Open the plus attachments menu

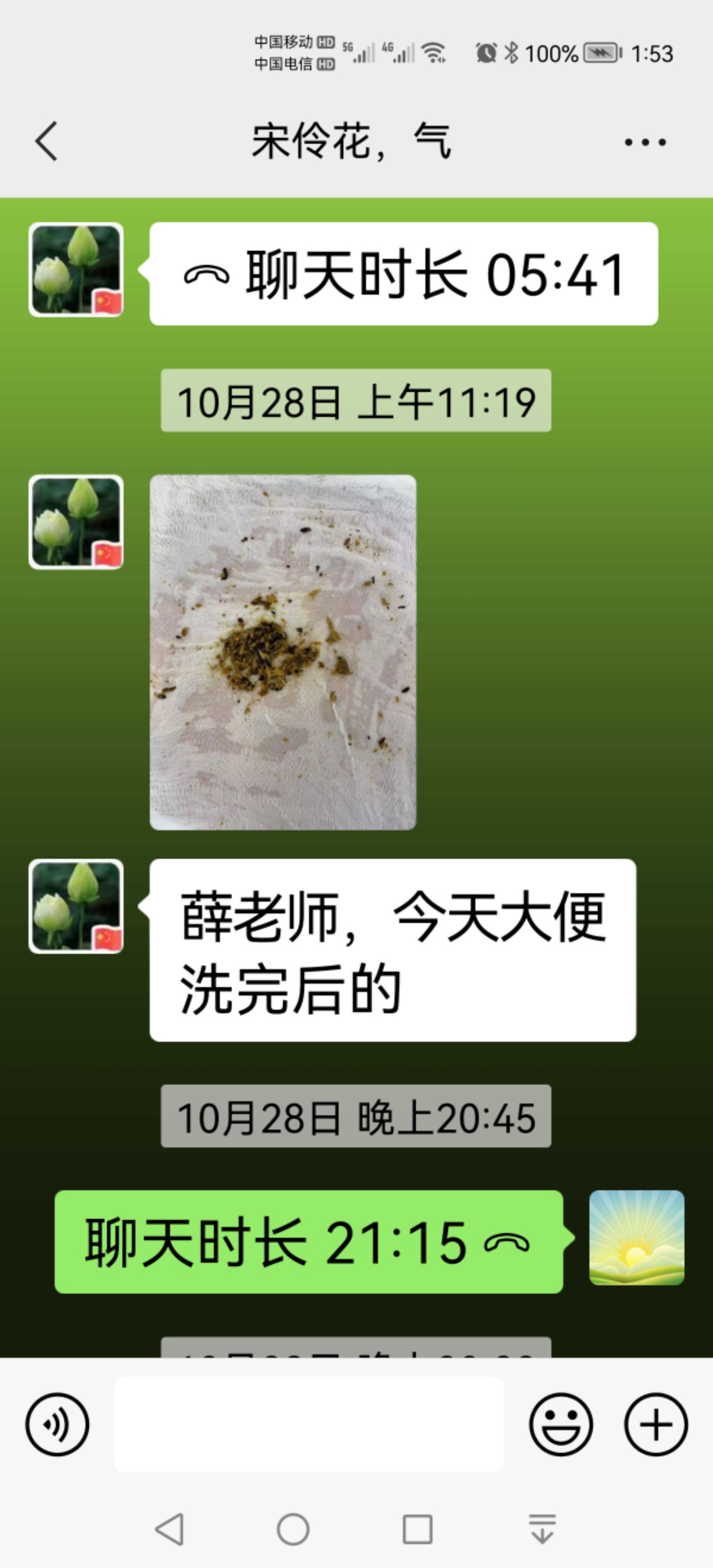656,1424
